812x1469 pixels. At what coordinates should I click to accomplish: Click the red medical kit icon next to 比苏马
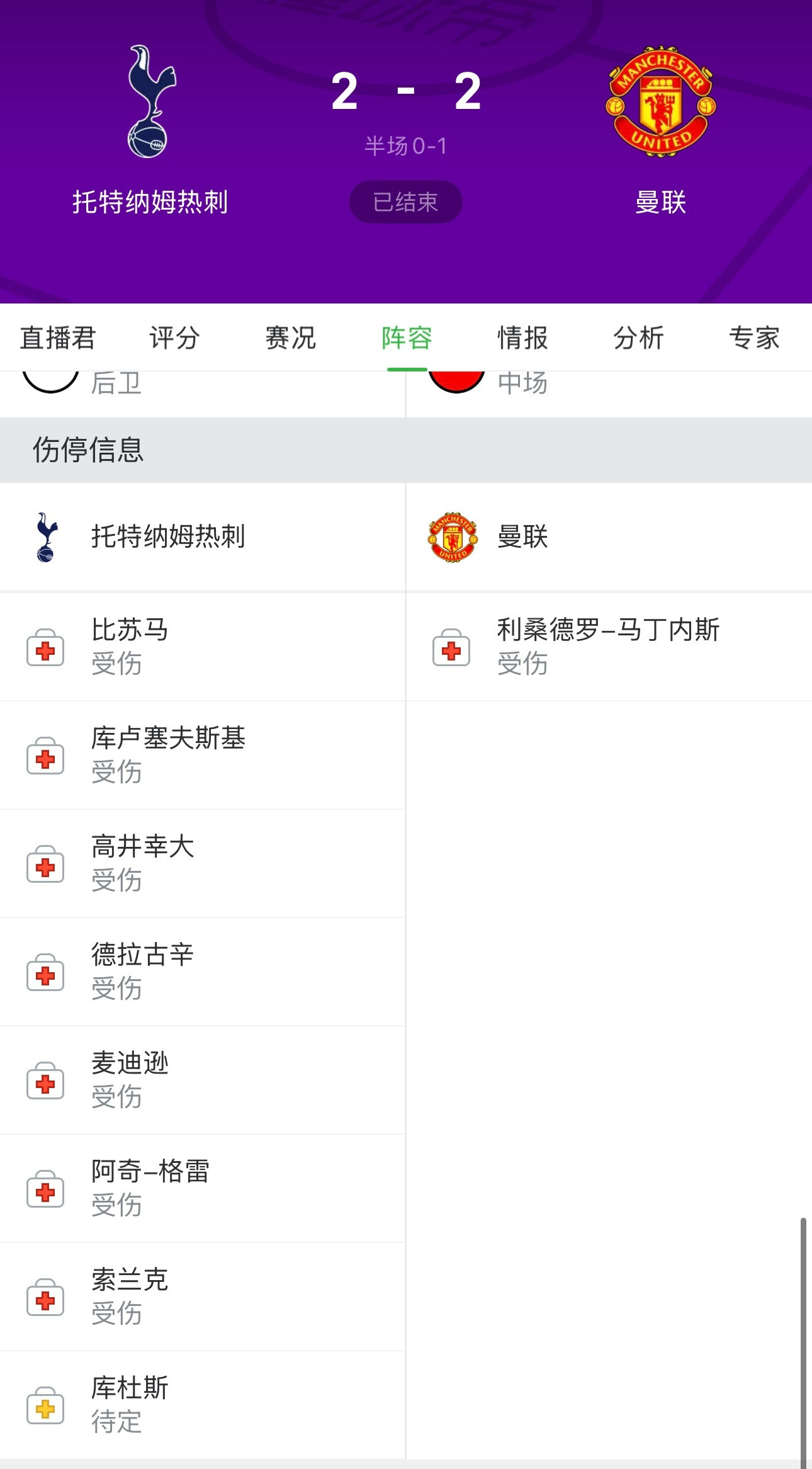pyautogui.click(x=45, y=647)
